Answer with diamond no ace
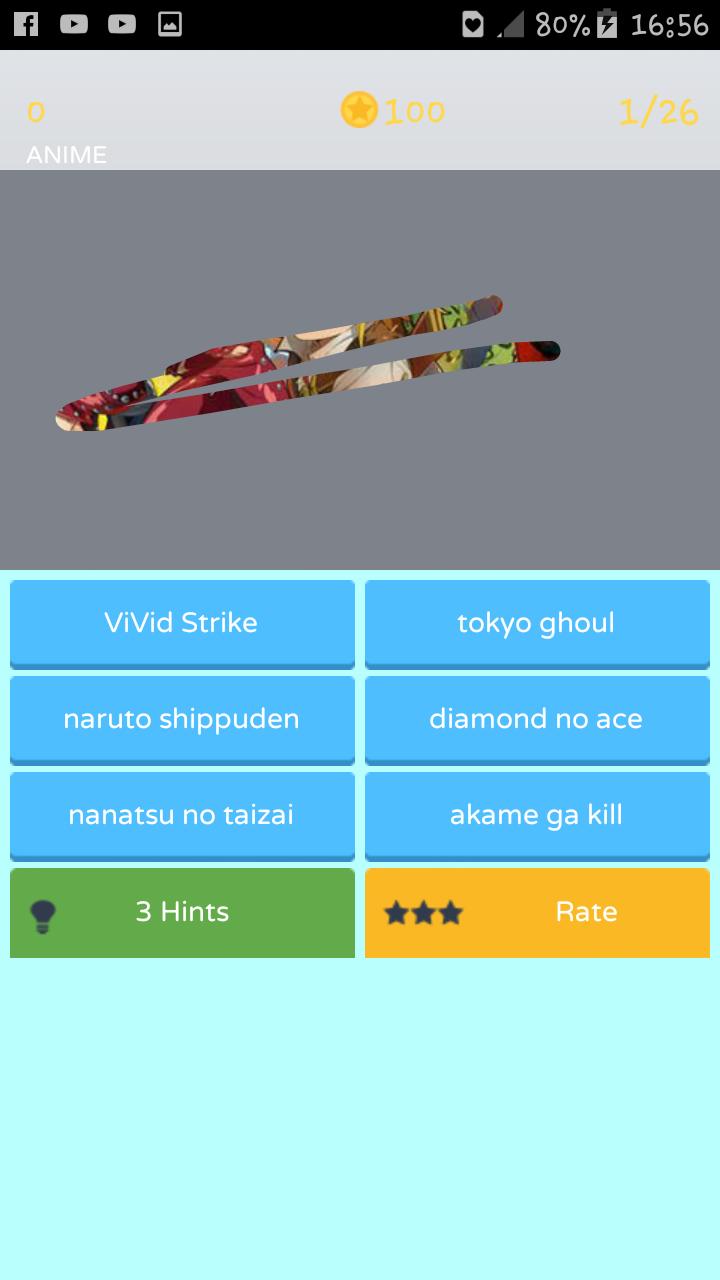 (537, 719)
